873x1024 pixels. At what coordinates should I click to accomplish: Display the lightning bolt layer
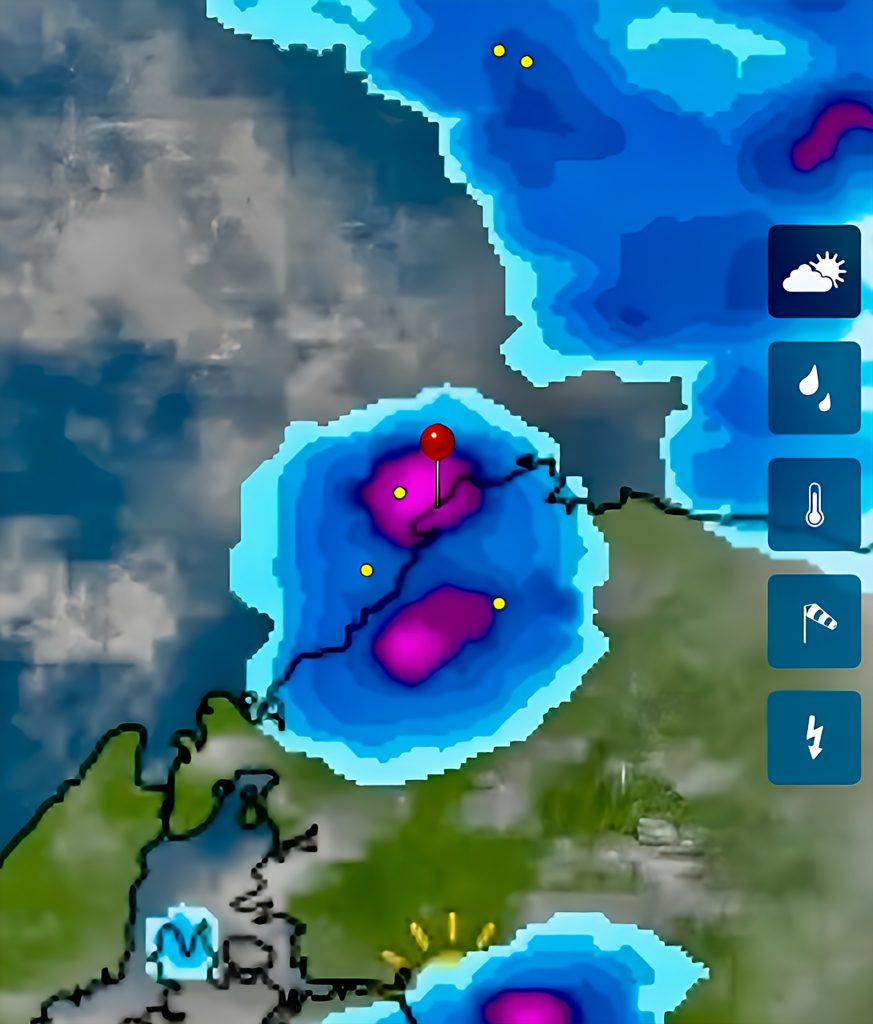(x=814, y=738)
